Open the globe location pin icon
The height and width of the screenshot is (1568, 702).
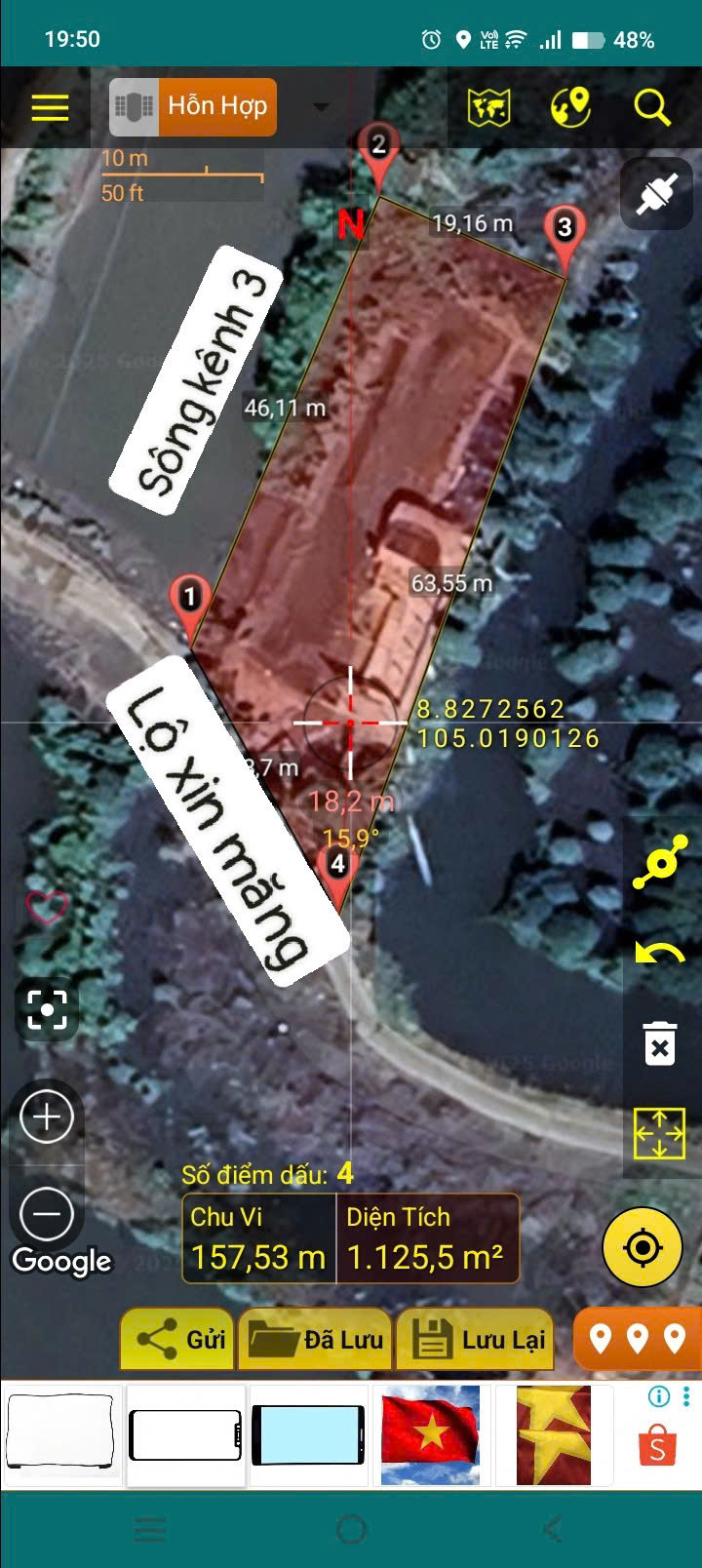point(570,107)
